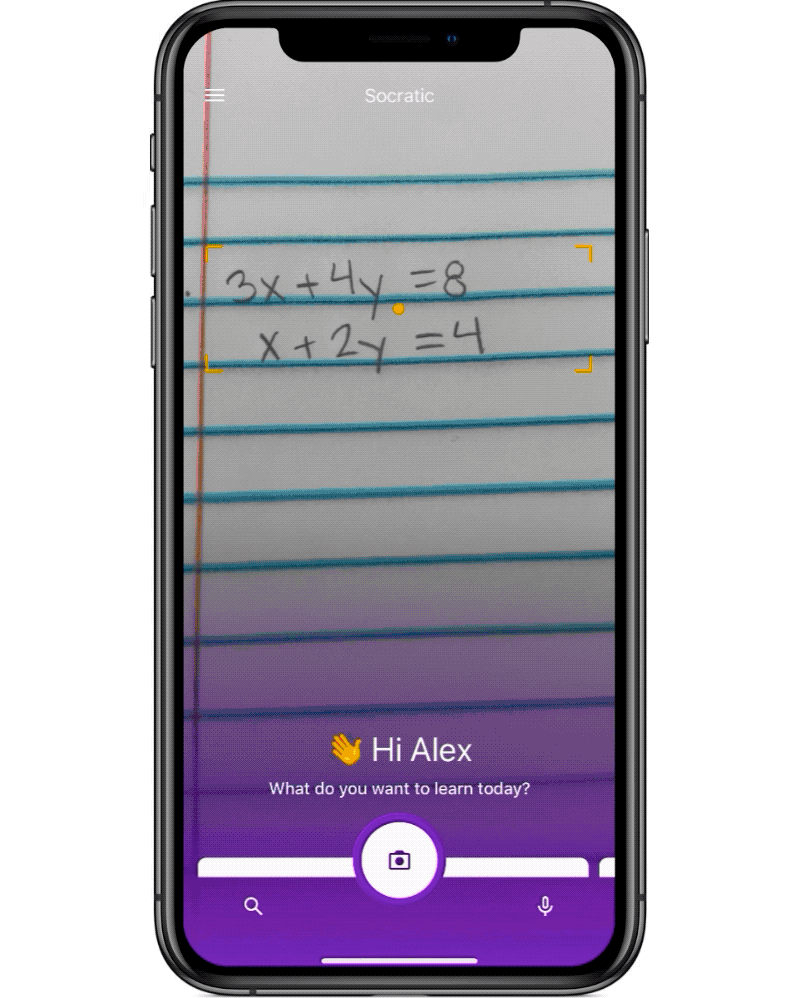Start voice input with the microphone
This screenshot has height=998, width=800.
545,906
